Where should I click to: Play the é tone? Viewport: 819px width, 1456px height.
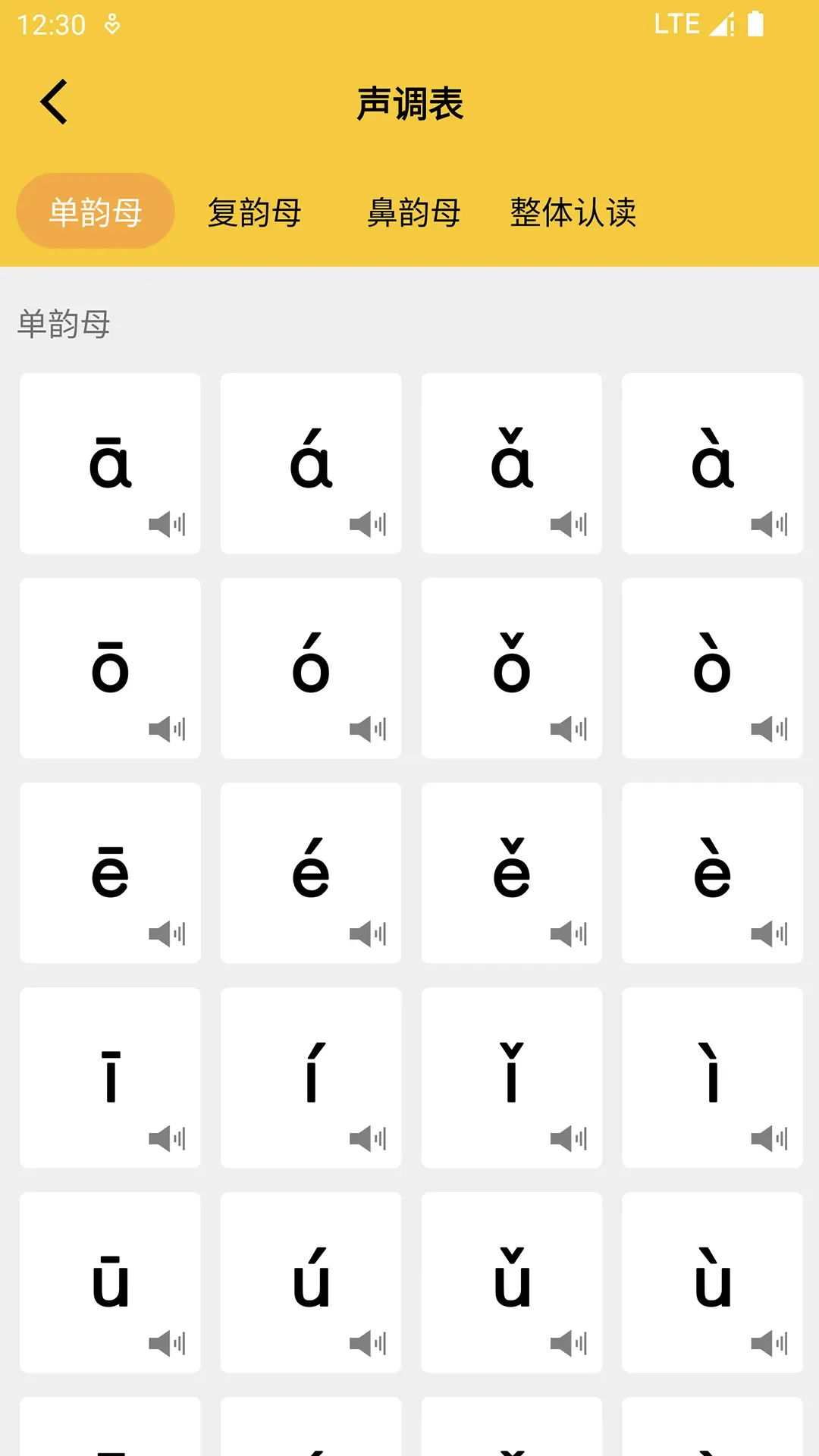311,873
